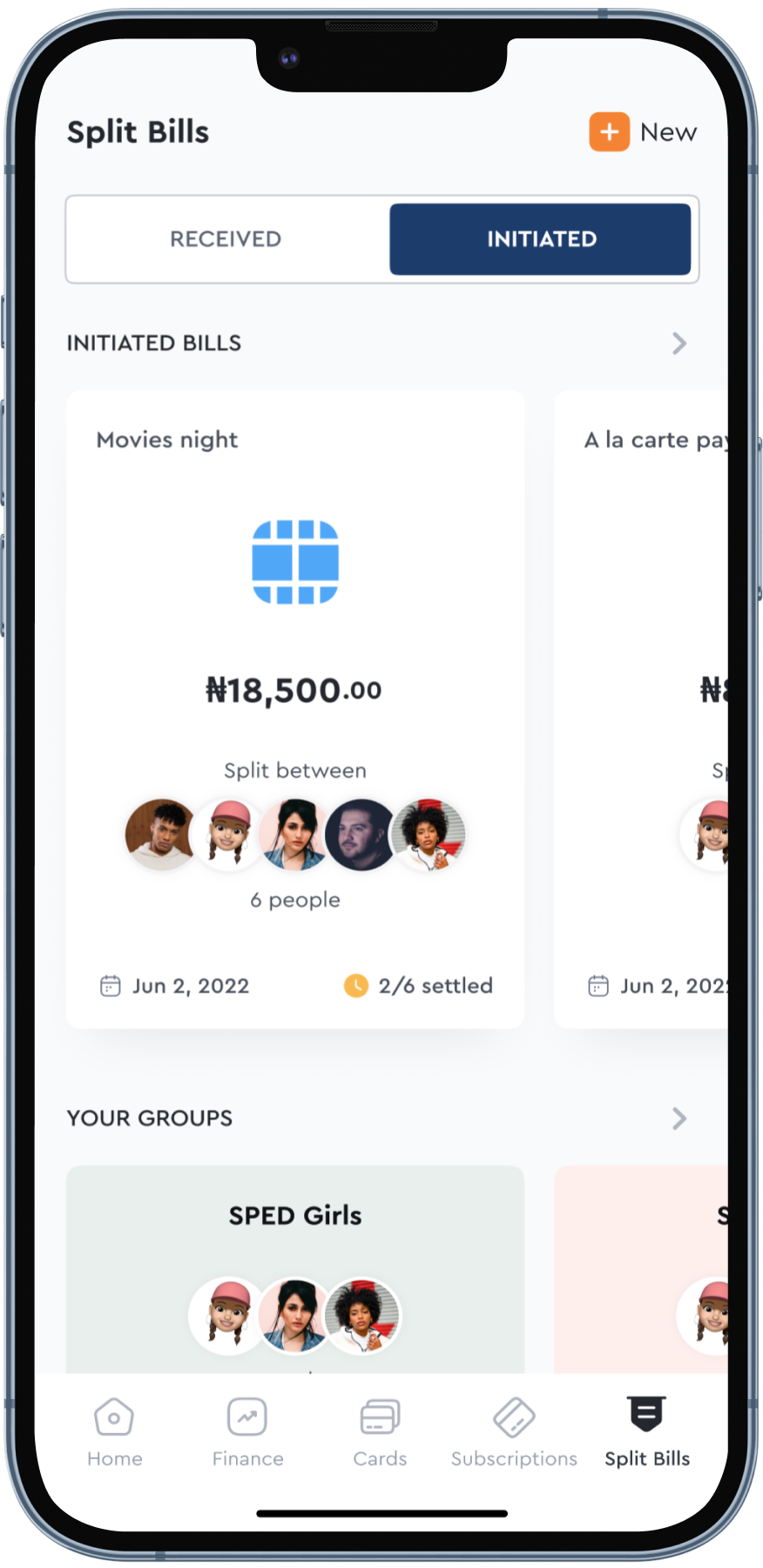
Task: Create a new split bill
Action: (643, 132)
